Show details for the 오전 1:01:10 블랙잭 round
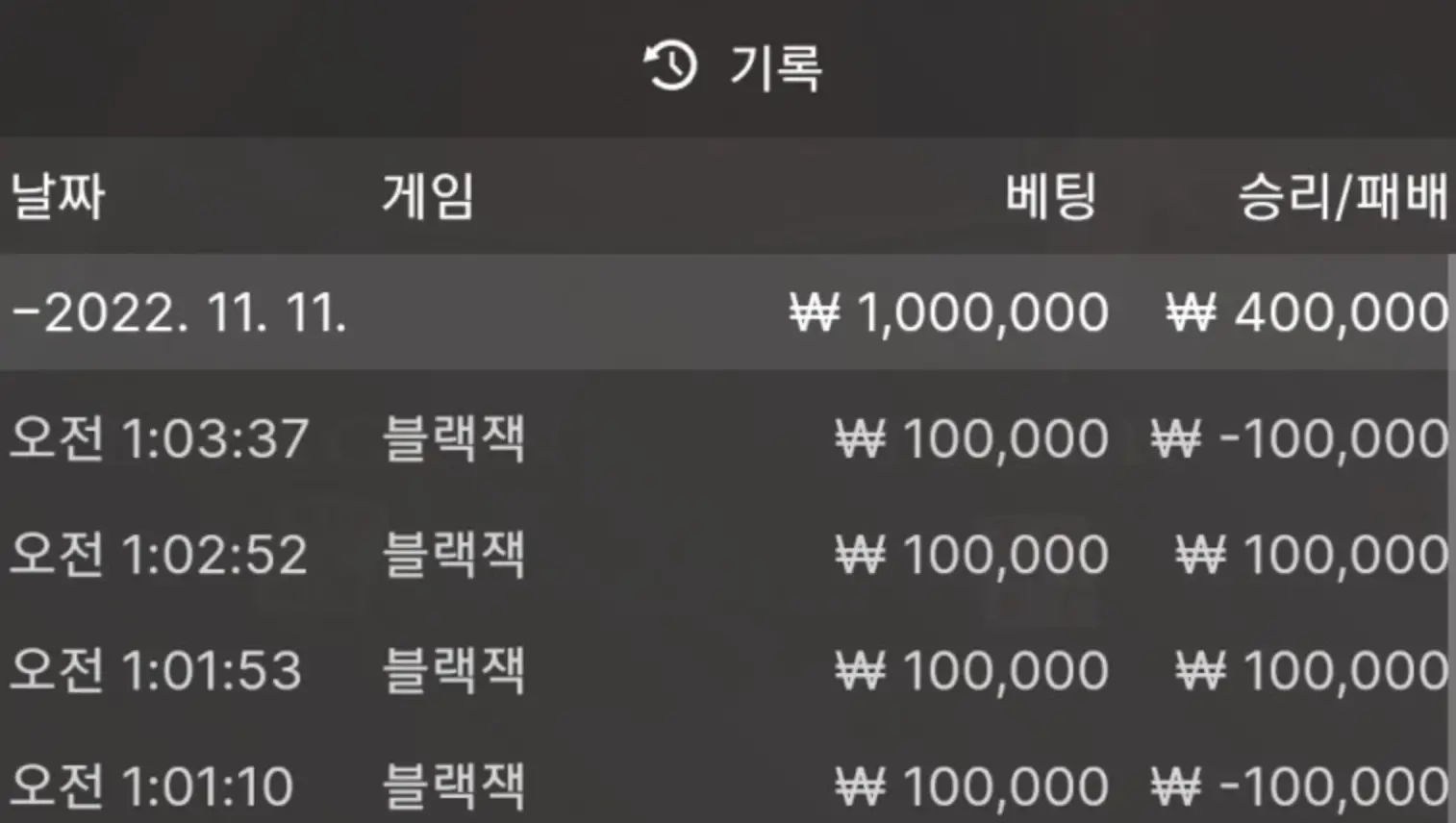This screenshot has width=1456, height=823. pyautogui.click(x=454, y=786)
